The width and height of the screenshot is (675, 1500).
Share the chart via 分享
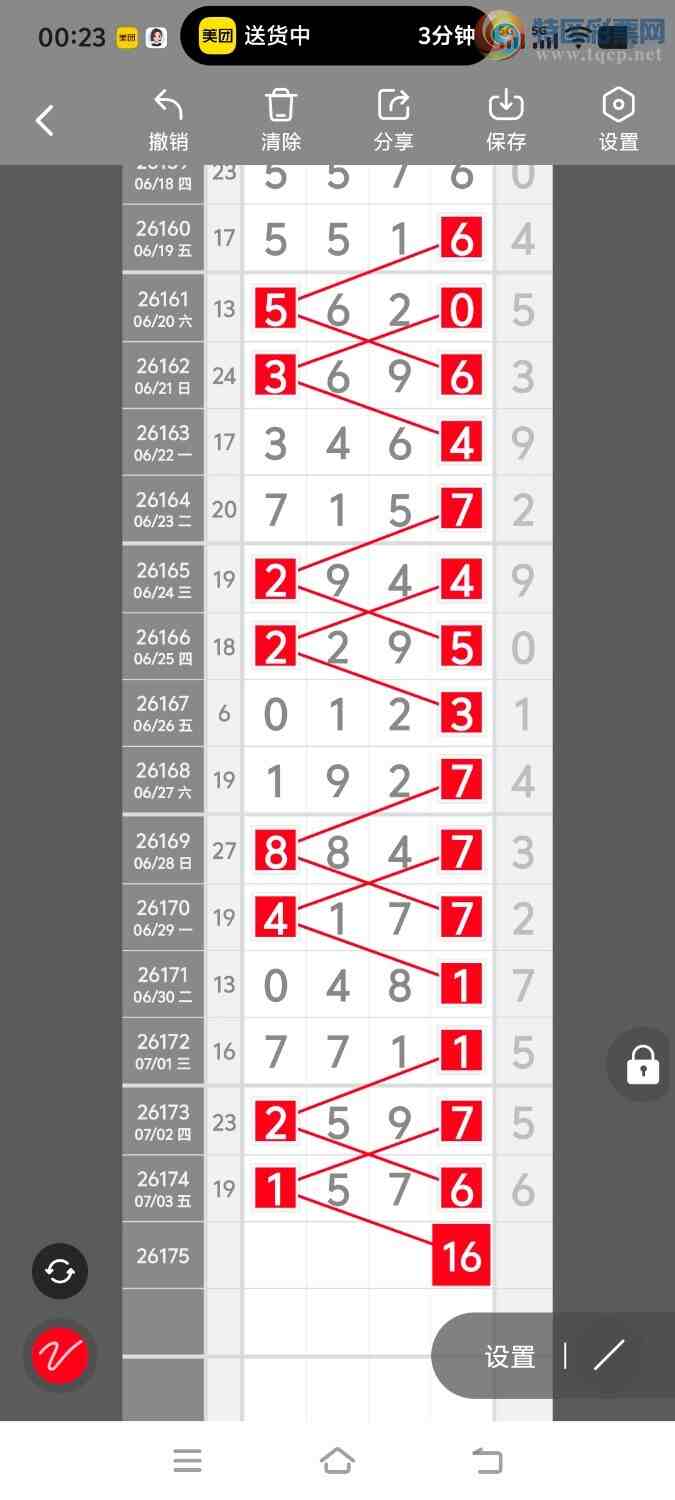click(x=394, y=120)
